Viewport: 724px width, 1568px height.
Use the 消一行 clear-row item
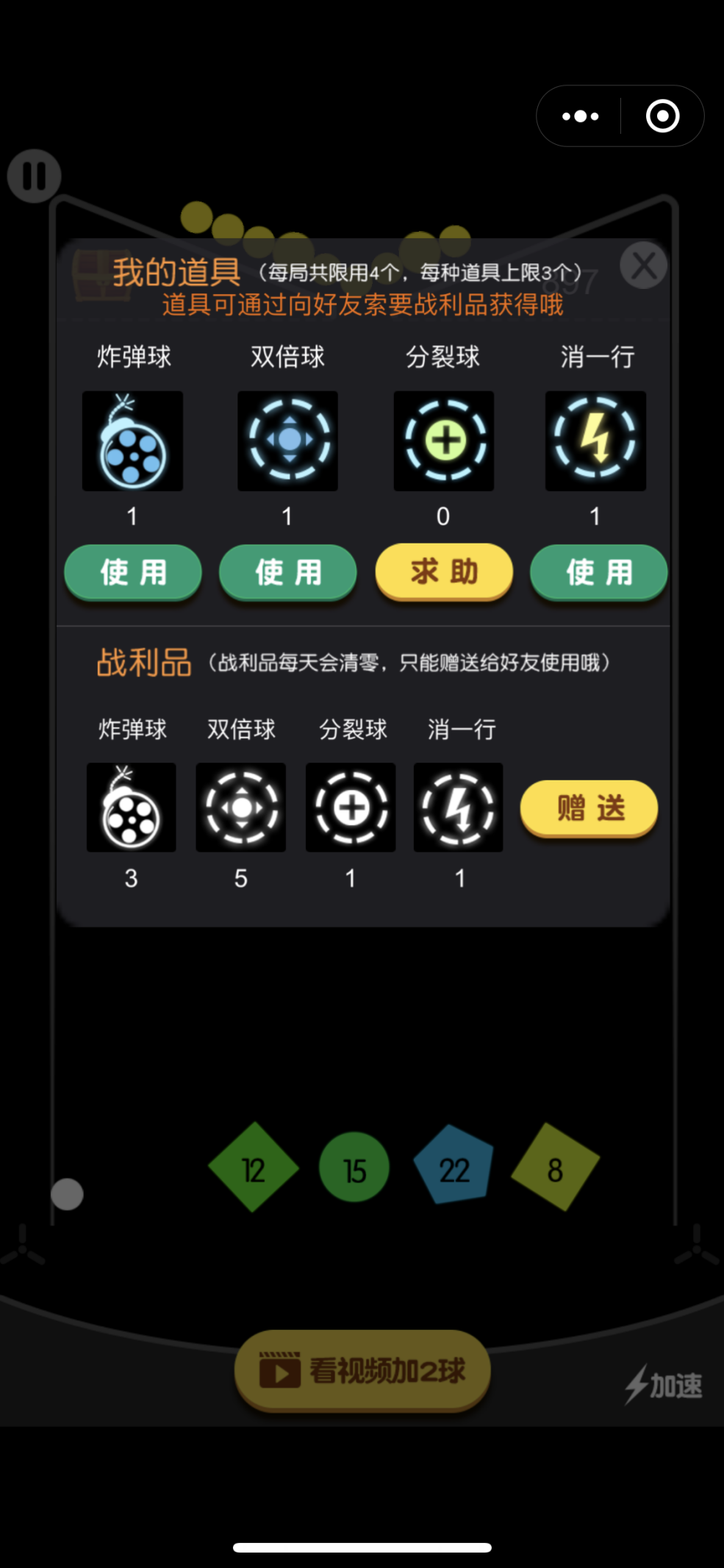click(598, 572)
